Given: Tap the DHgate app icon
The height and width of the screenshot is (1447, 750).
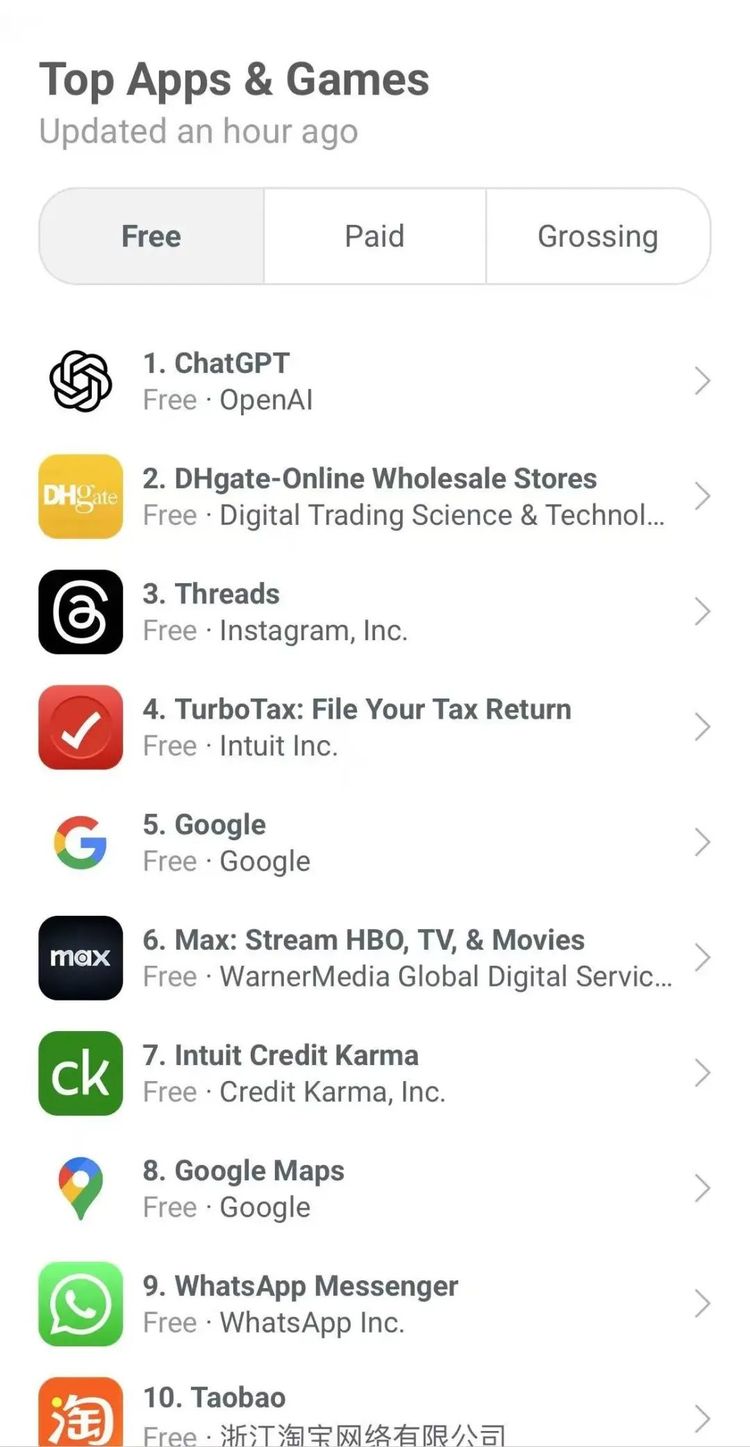Looking at the screenshot, I should [80, 496].
